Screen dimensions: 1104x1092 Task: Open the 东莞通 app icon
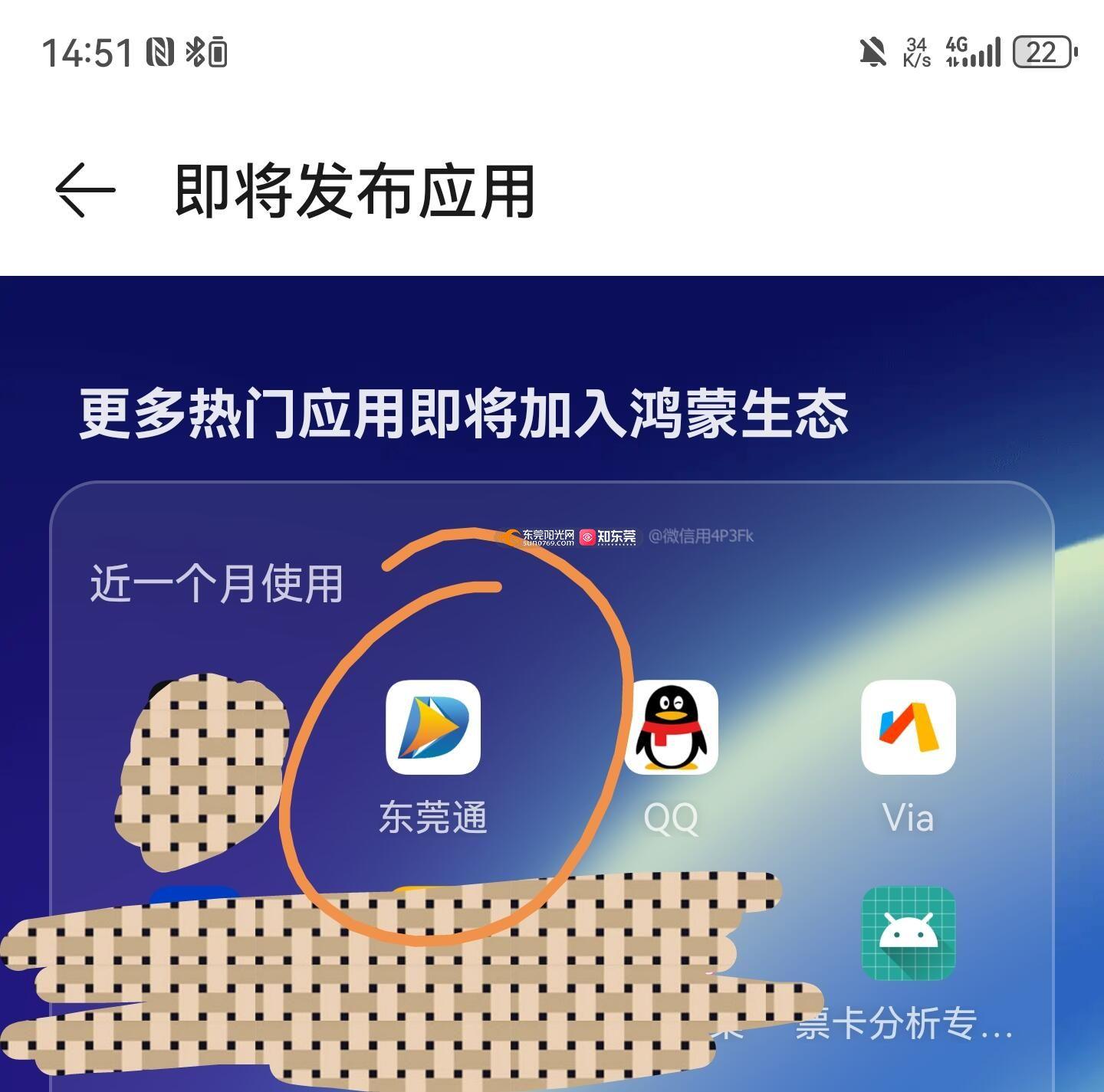click(x=433, y=727)
